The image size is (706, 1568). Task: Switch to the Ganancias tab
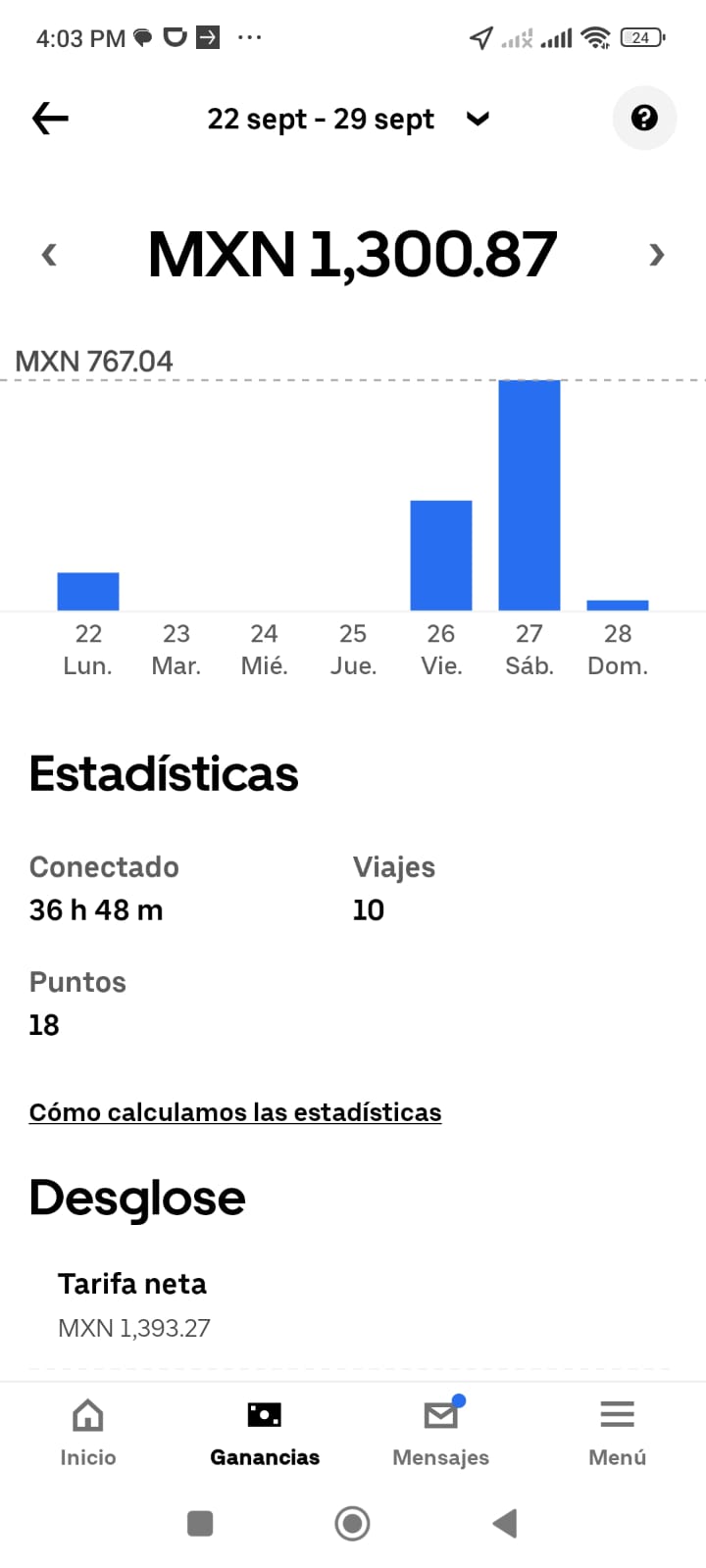pos(265,1431)
